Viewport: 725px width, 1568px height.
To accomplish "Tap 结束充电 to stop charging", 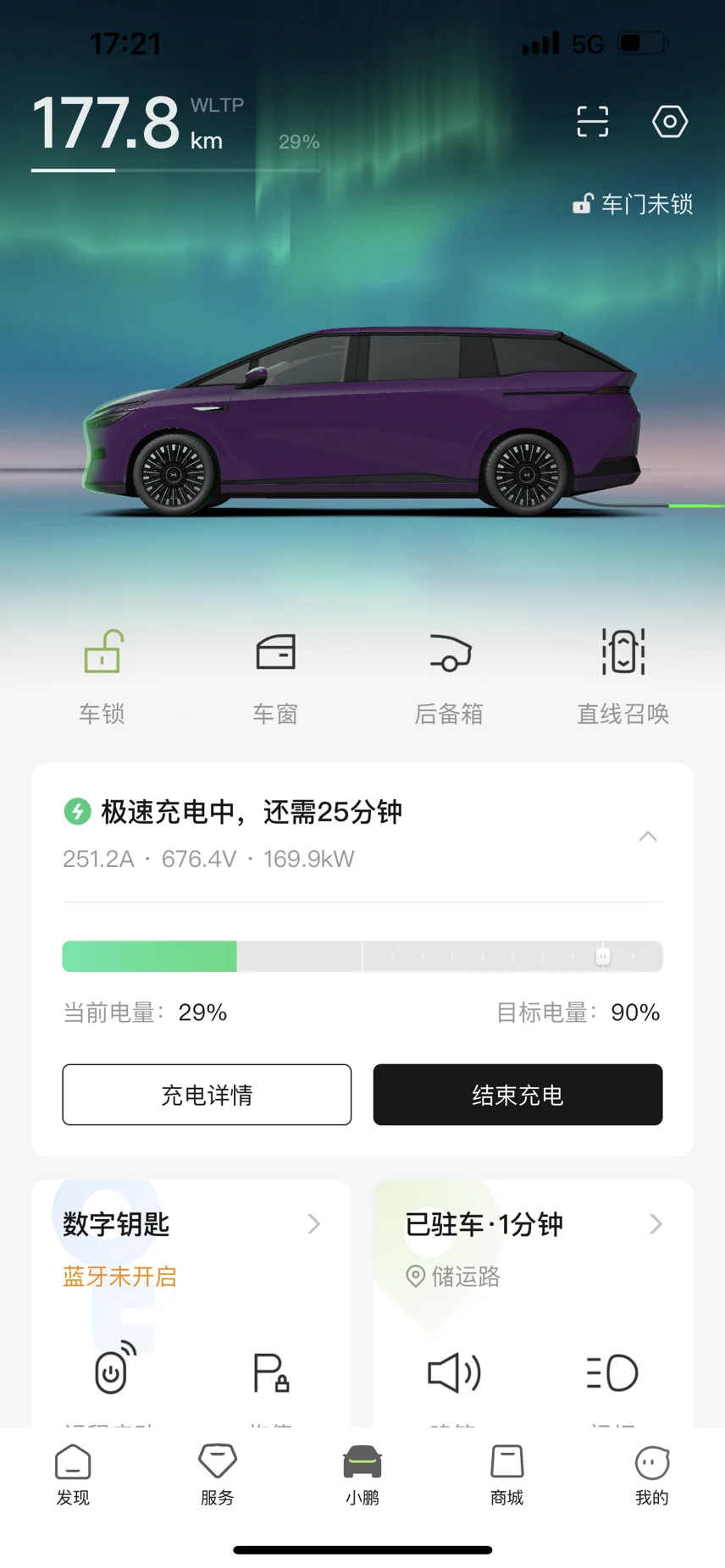I will click(517, 1095).
